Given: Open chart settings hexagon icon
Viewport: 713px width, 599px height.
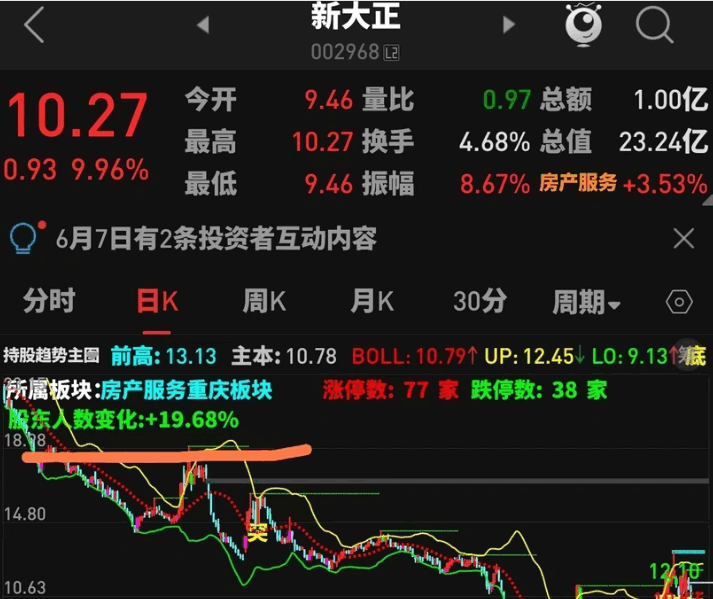Looking at the screenshot, I should 679,302.
